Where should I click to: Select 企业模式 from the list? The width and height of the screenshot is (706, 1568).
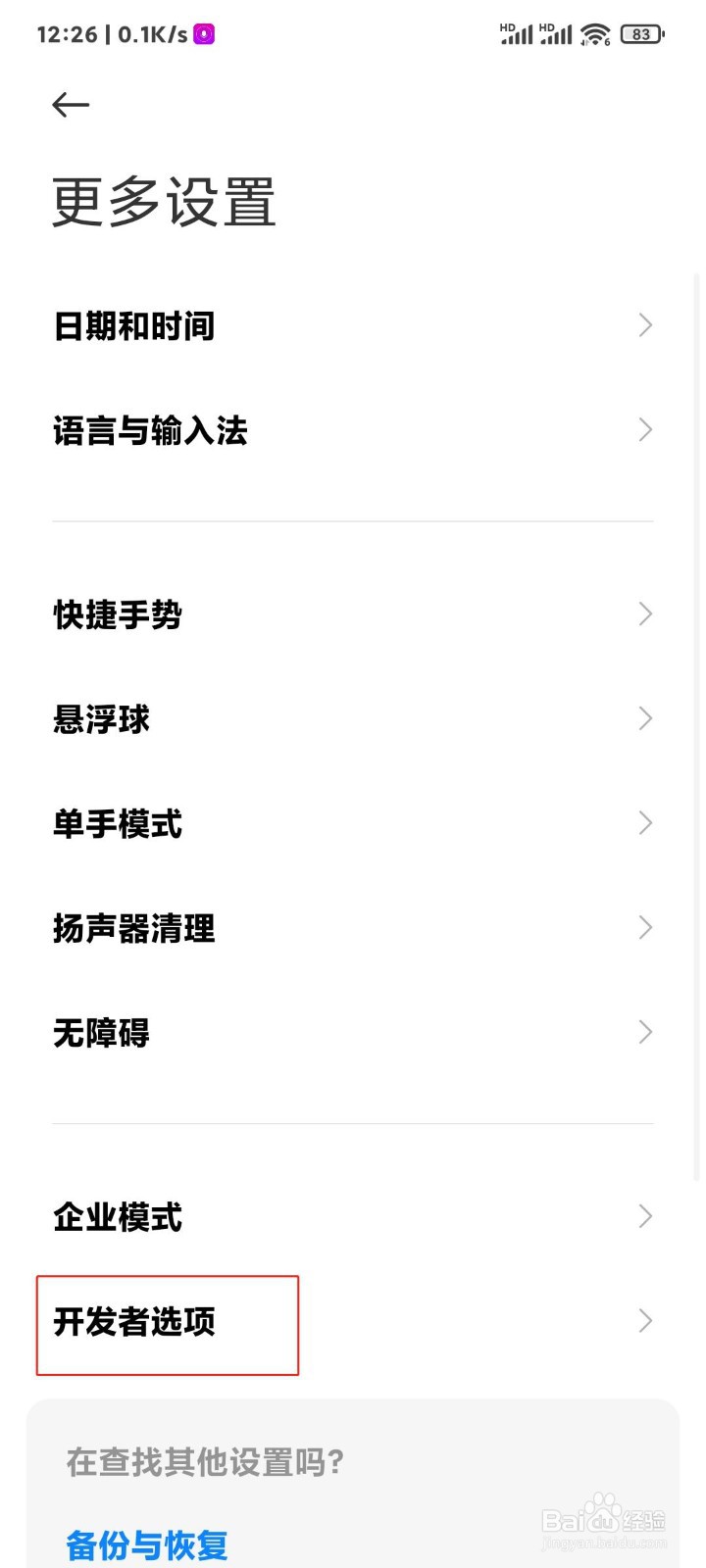(117, 1217)
